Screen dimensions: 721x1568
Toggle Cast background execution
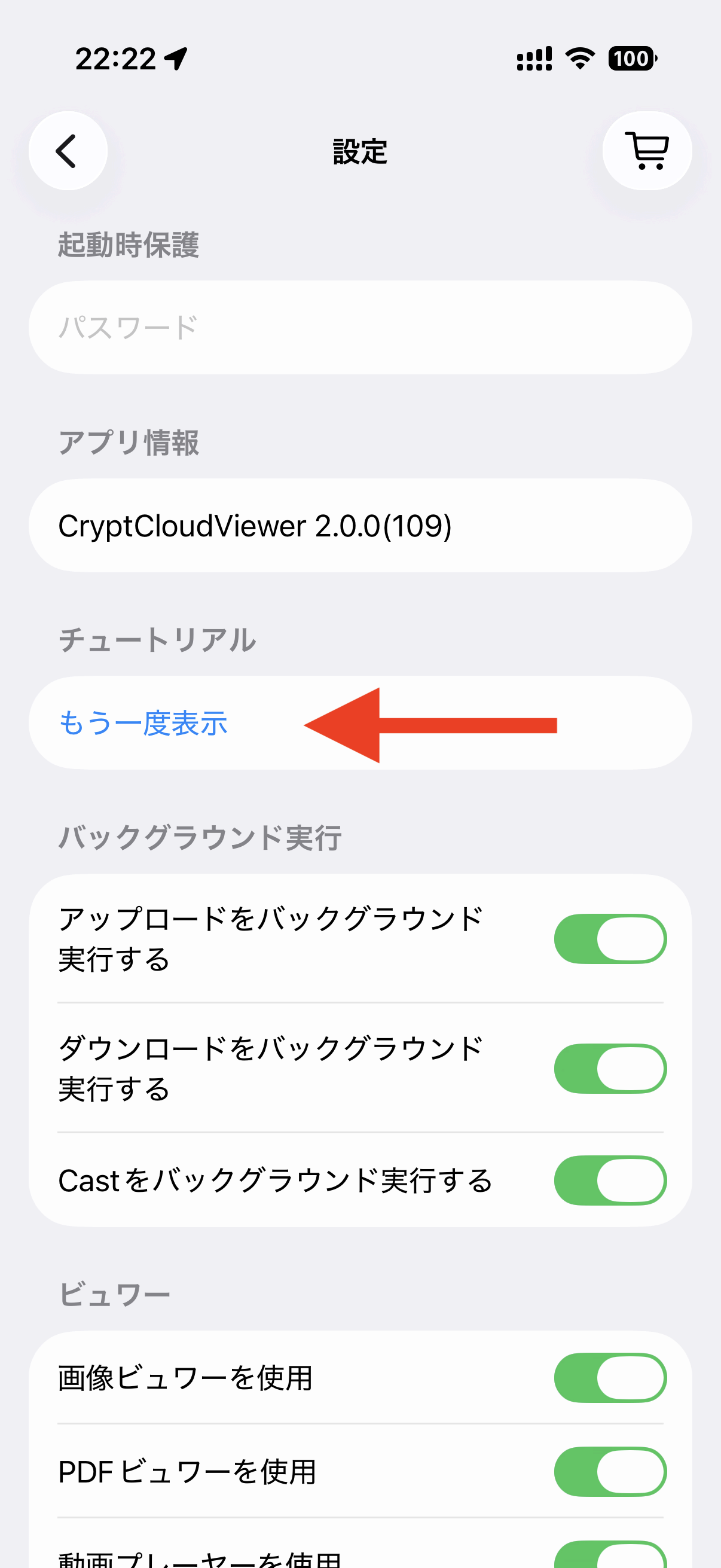pos(610,1180)
